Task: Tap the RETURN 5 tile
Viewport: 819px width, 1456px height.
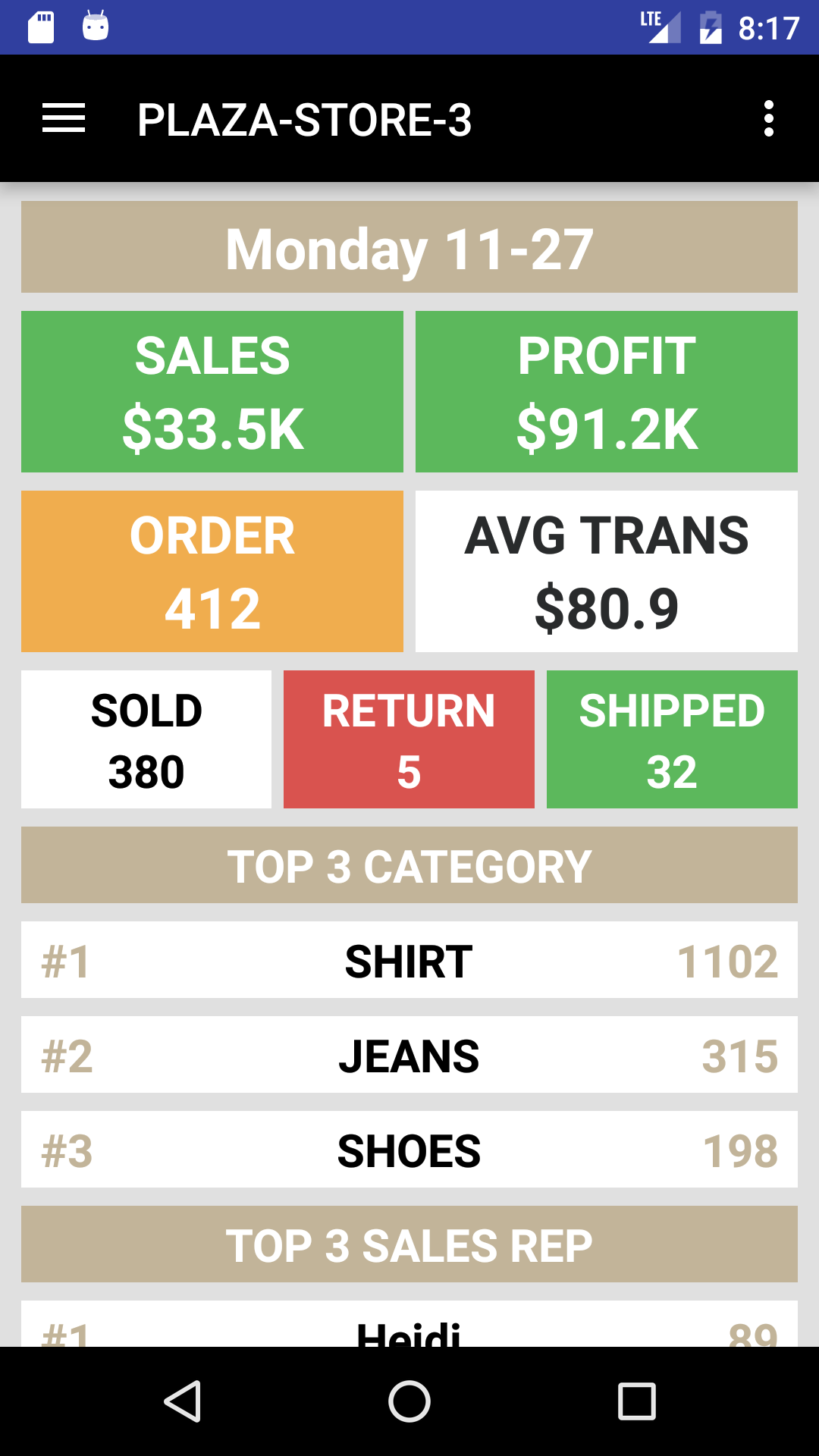Action: click(409, 739)
